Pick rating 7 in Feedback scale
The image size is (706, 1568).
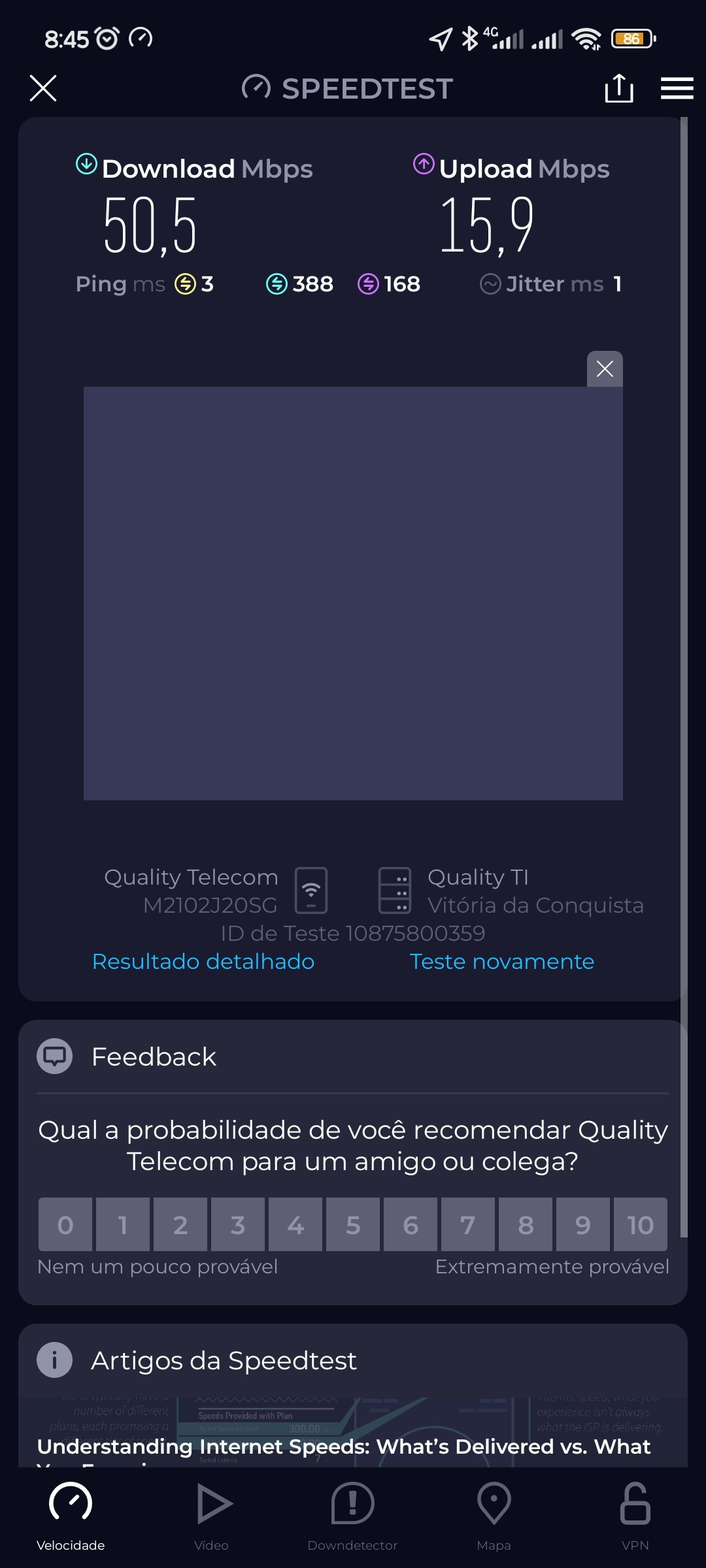click(468, 1225)
